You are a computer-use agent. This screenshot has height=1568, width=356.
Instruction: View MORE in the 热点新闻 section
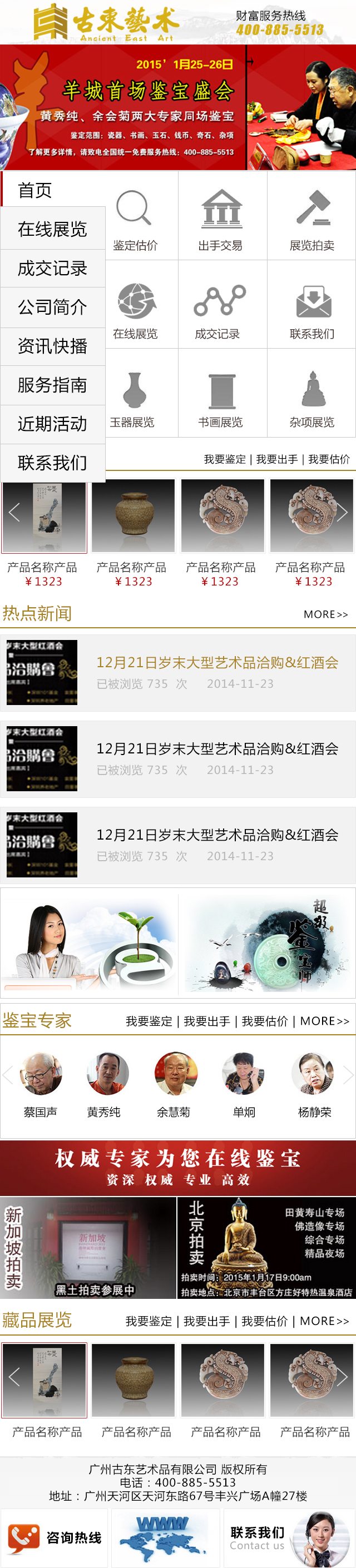(x=325, y=614)
